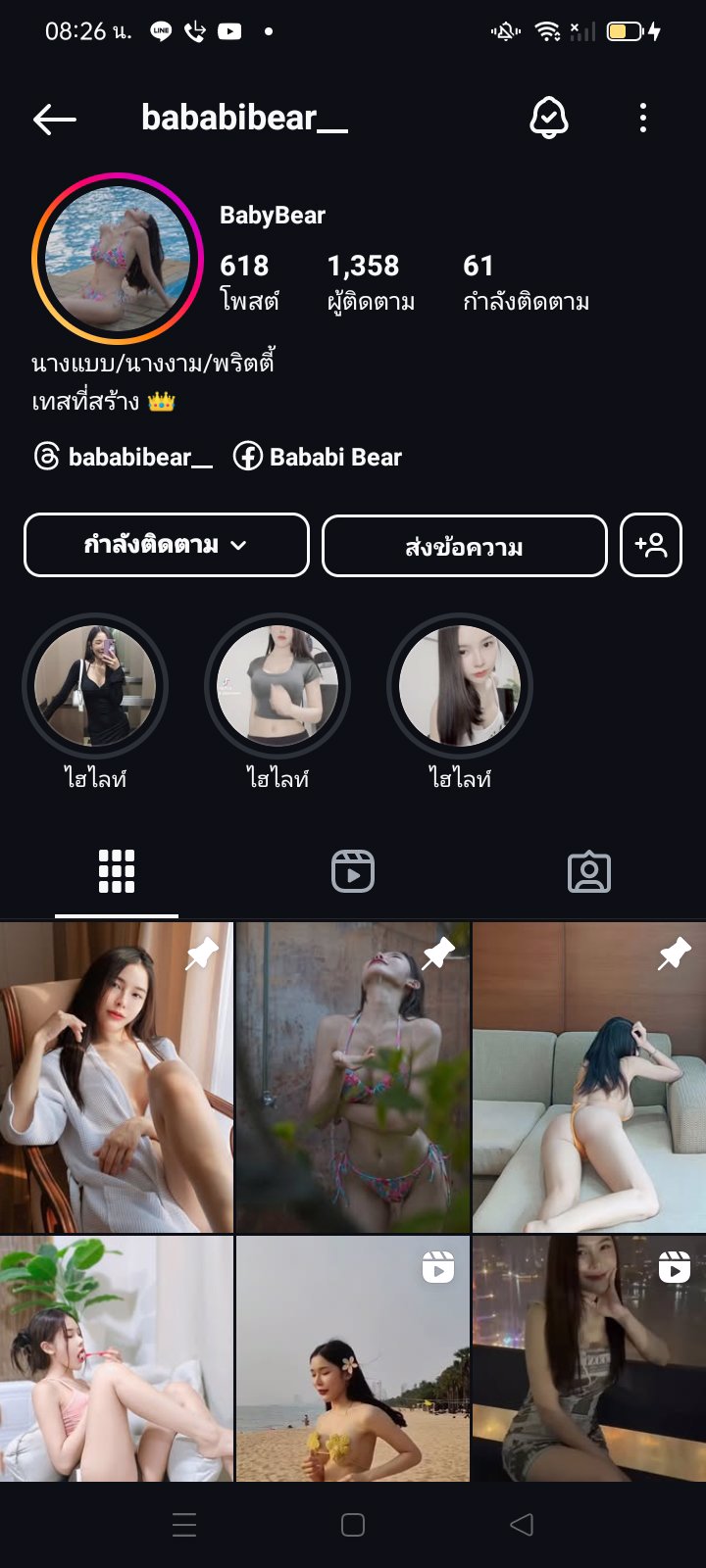Switch to the tagged photos tab
The width and height of the screenshot is (706, 1568).
(x=589, y=870)
